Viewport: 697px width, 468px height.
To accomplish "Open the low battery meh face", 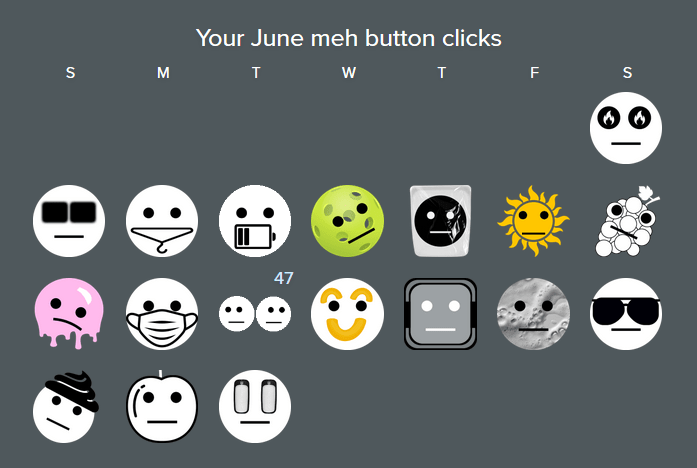I will (x=255, y=221).
